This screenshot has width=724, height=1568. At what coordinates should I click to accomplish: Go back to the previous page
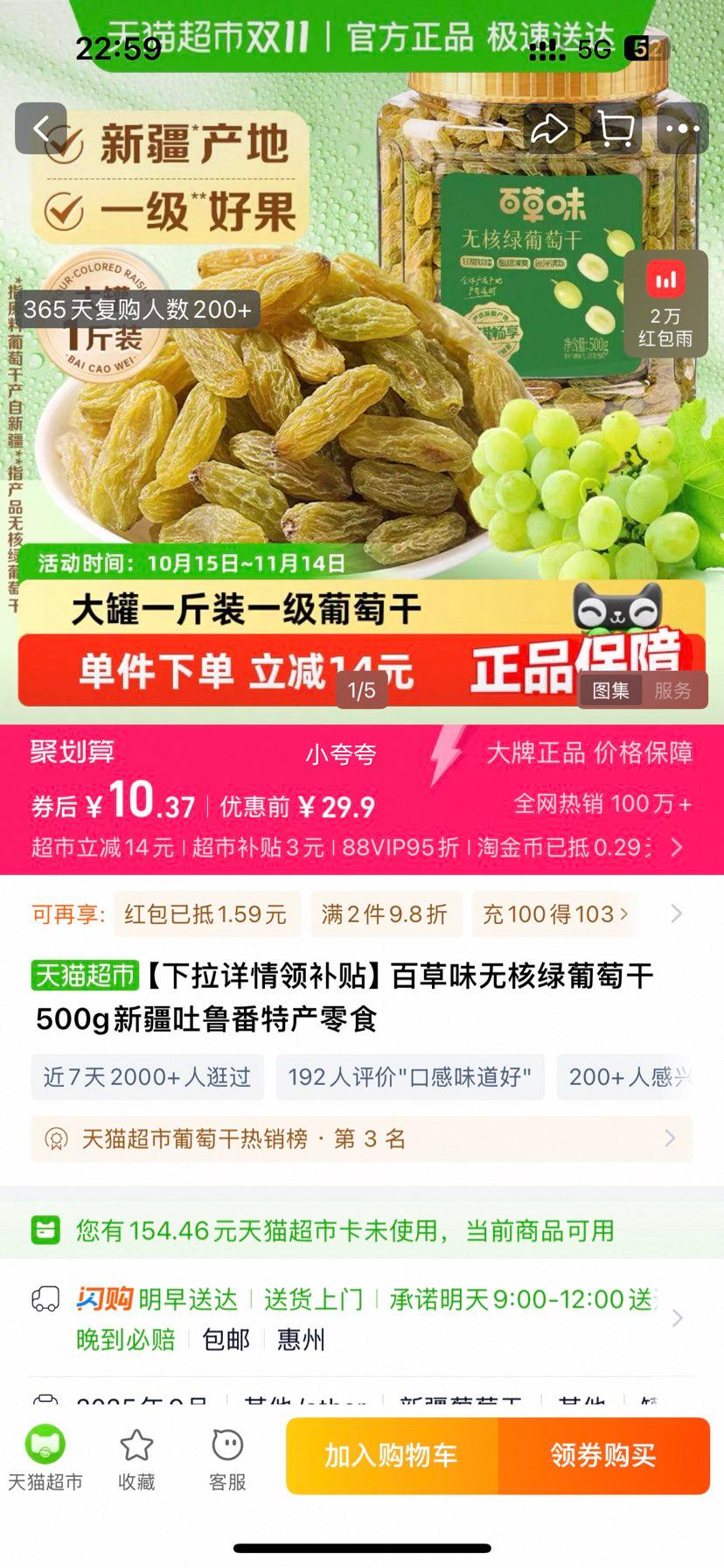[41, 129]
